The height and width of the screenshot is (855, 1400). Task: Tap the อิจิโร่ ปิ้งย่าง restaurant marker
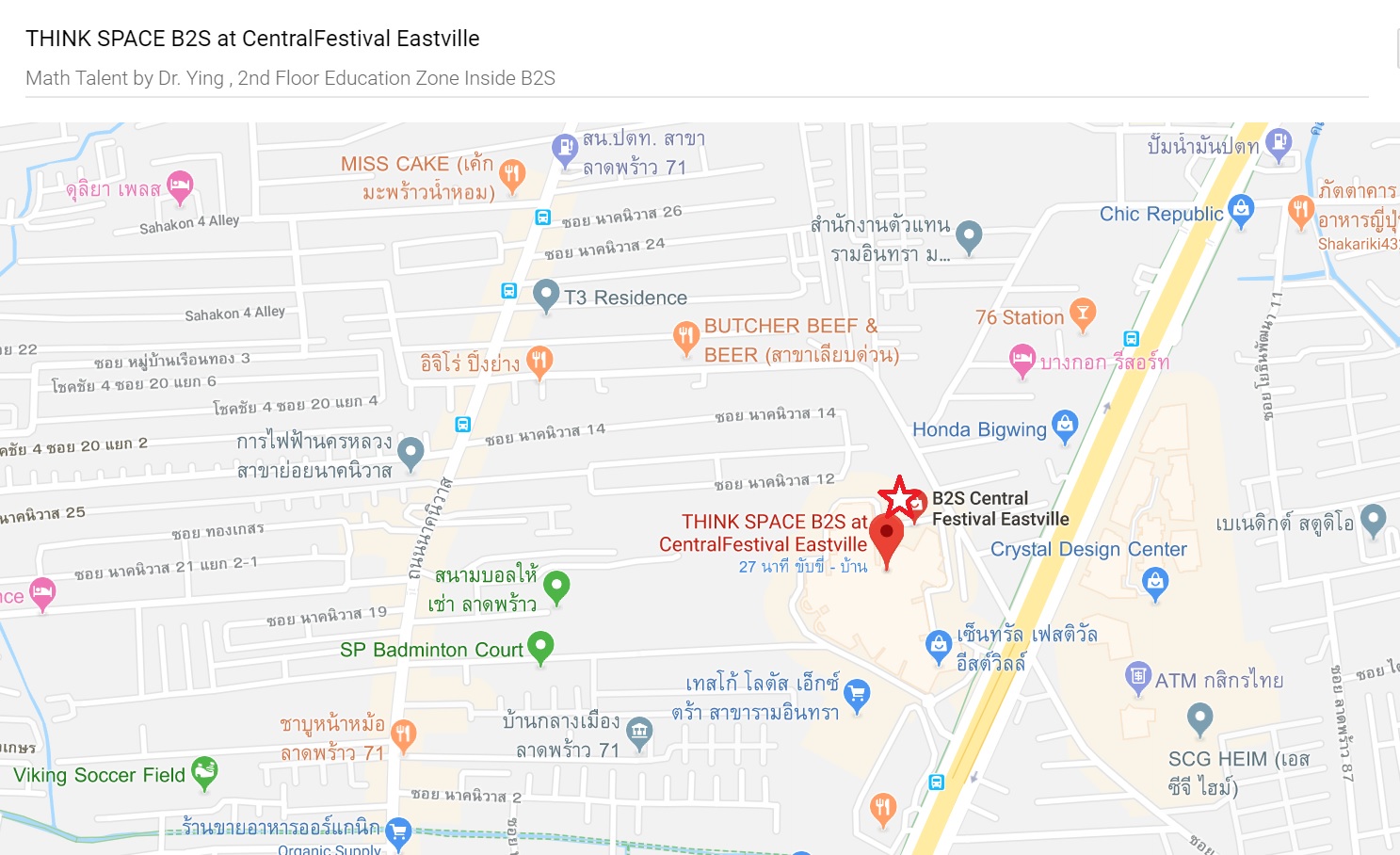tap(539, 360)
